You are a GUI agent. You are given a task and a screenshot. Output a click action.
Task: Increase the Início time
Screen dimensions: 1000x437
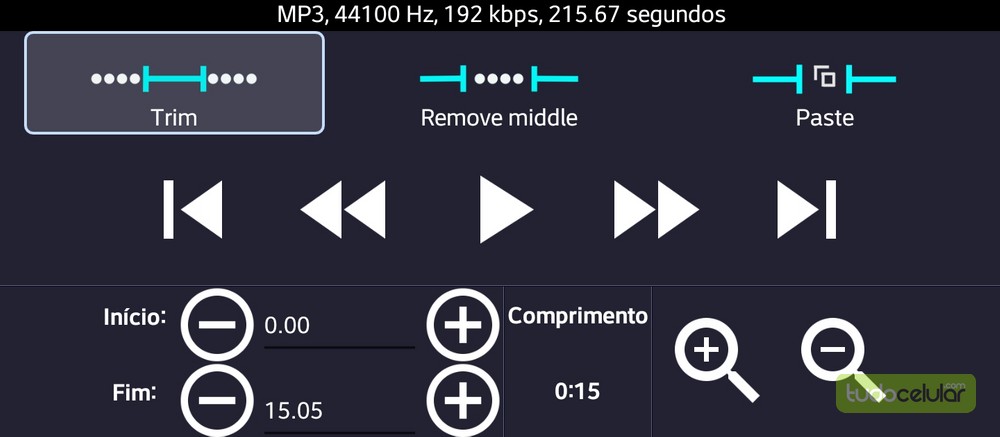(x=462, y=324)
